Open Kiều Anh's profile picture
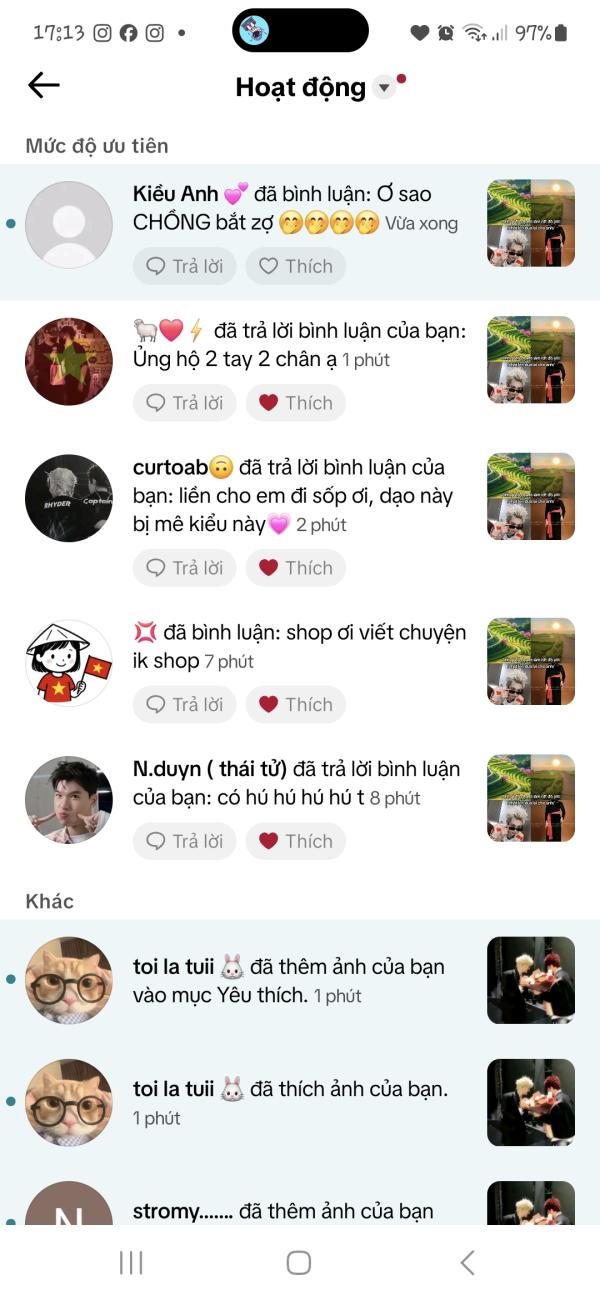600x1300 pixels. [x=68, y=225]
